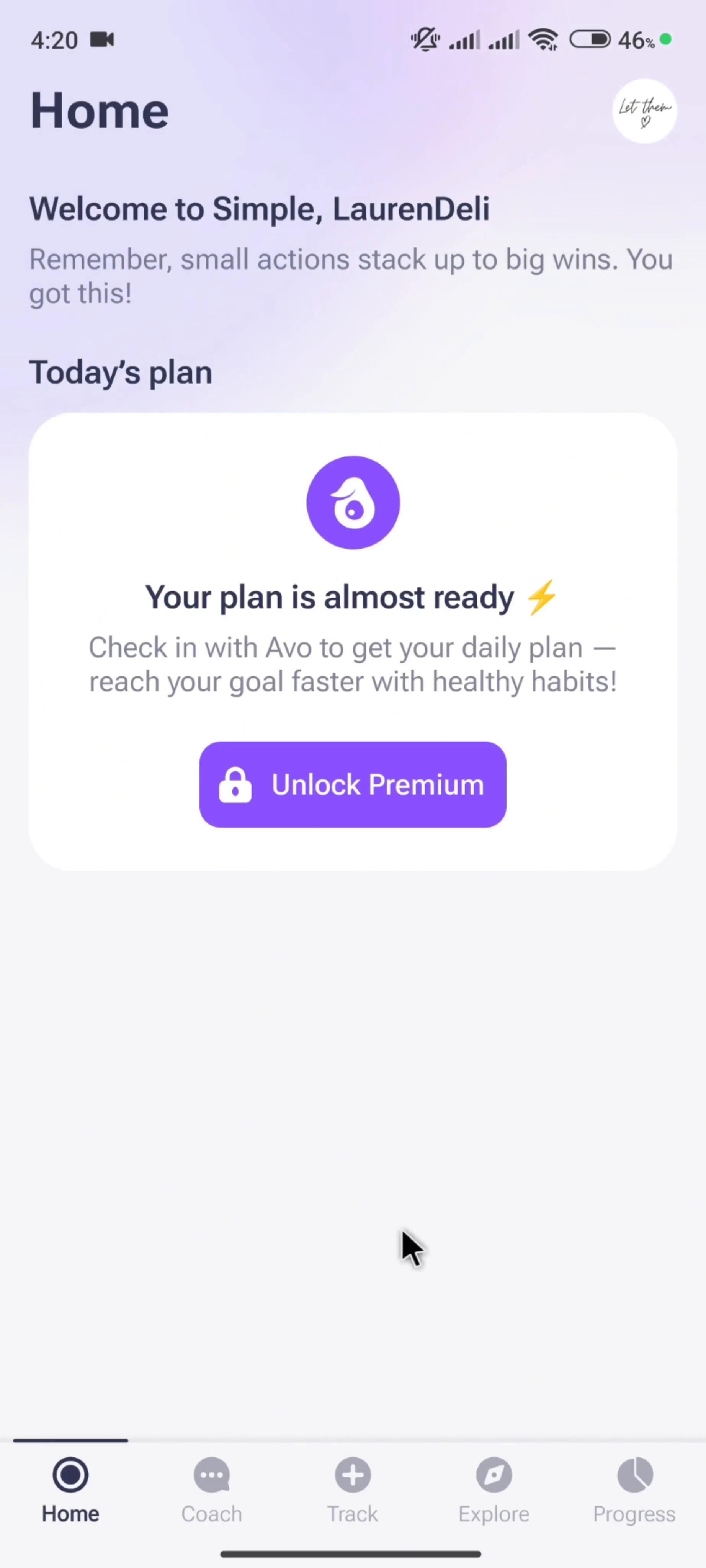Screen dimensions: 706x1568
Task: Go to the Explore tab
Action: point(494,1490)
